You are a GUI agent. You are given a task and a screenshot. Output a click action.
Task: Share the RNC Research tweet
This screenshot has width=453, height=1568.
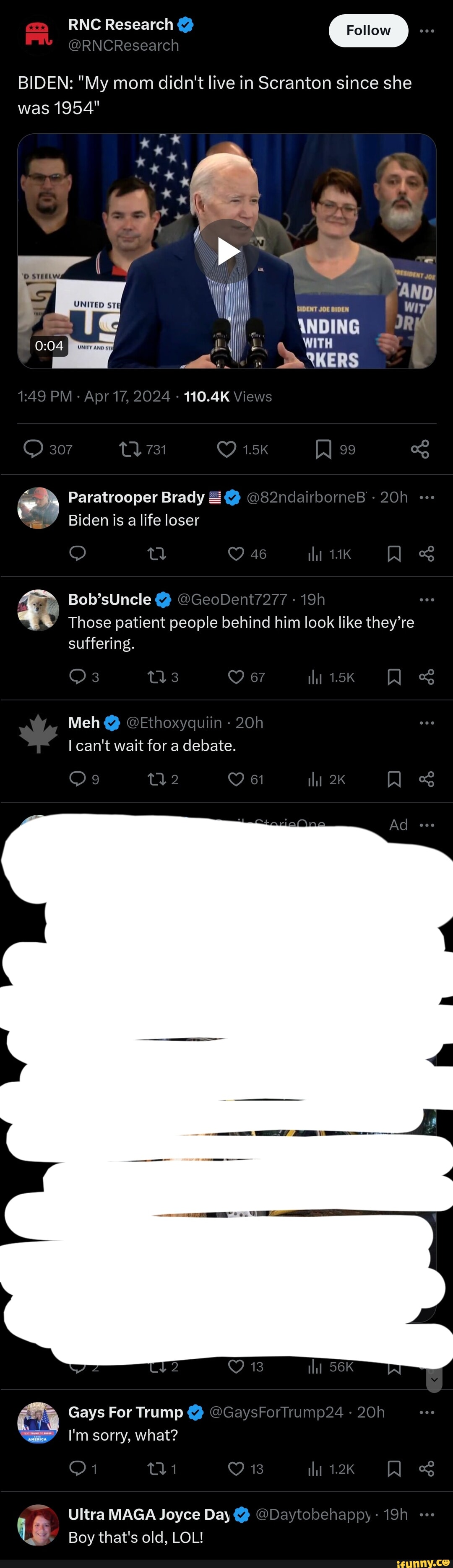420,449
